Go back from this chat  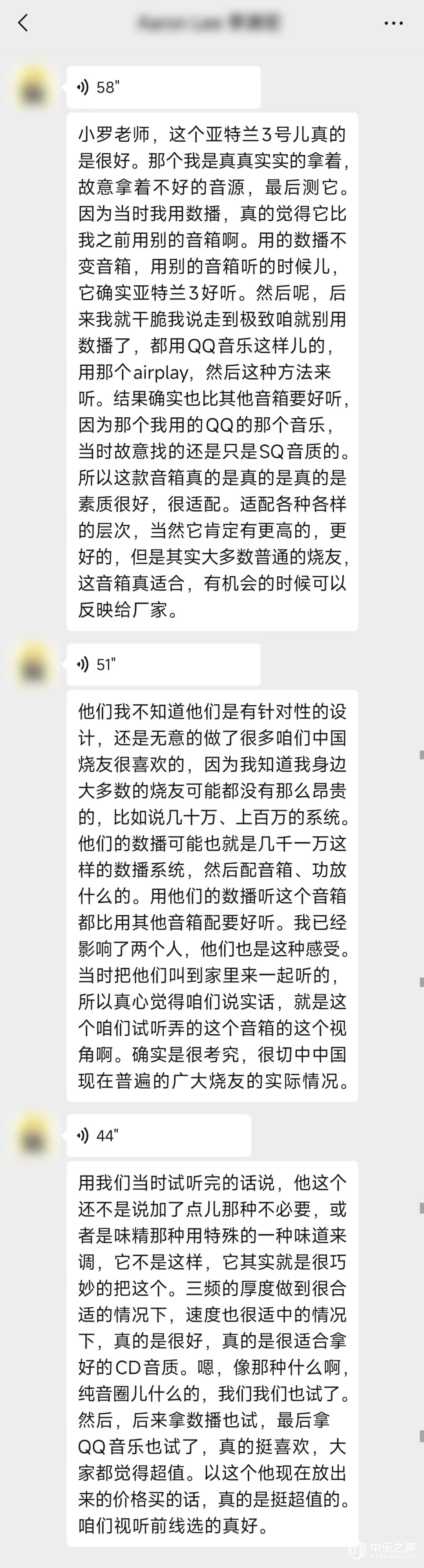pyautogui.click(x=23, y=23)
